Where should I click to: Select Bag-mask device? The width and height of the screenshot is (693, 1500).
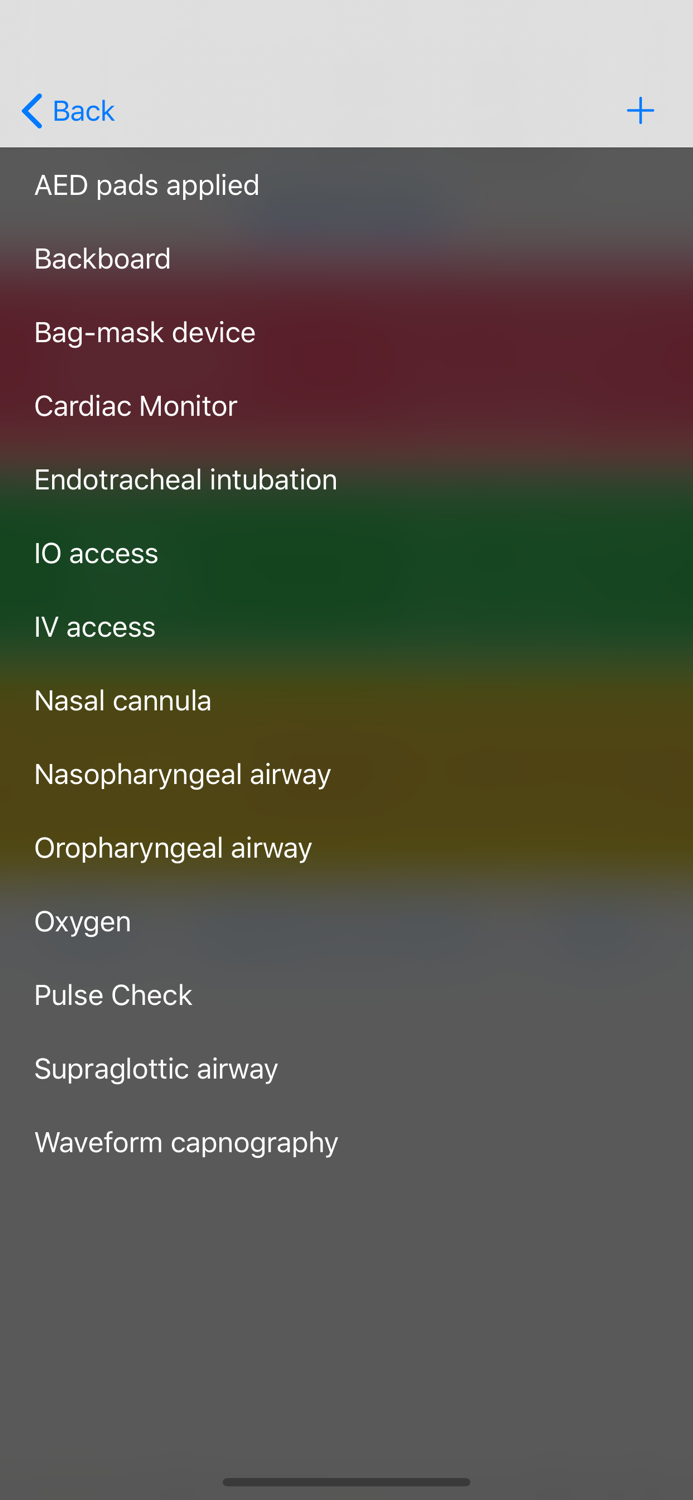click(145, 332)
